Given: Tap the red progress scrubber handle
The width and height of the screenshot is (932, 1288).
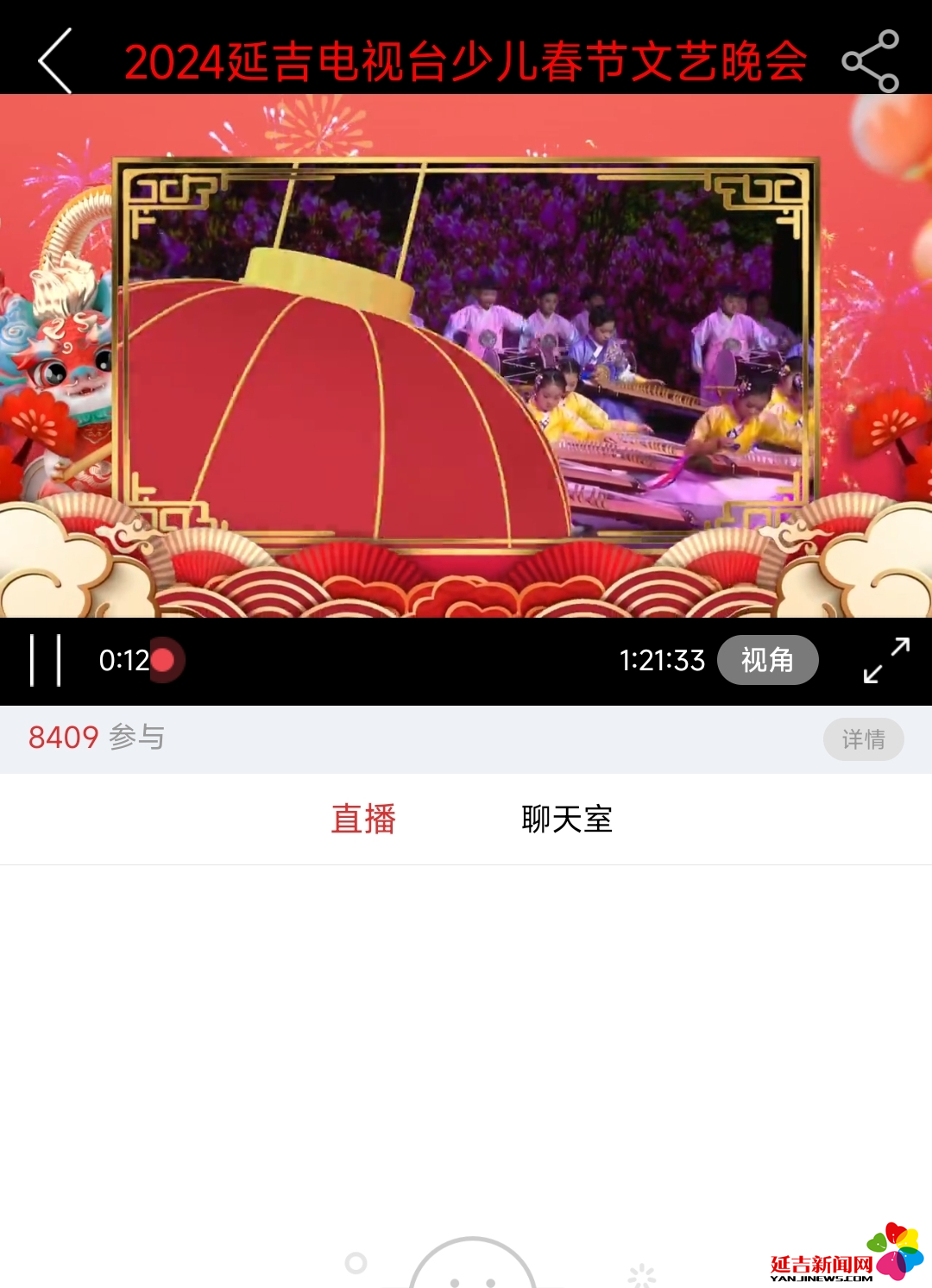Looking at the screenshot, I should [x=164, y=661].
